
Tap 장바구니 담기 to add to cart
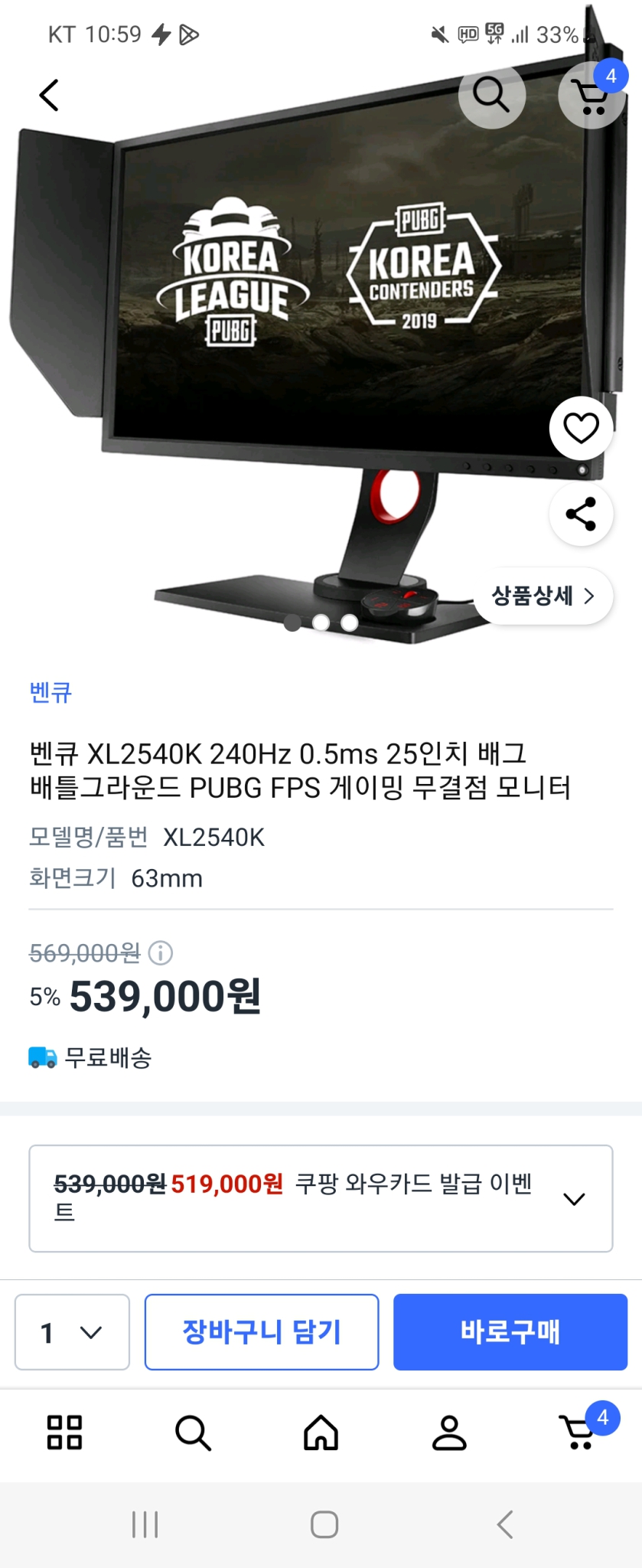pyautogui.click(x=262, y=1331)
